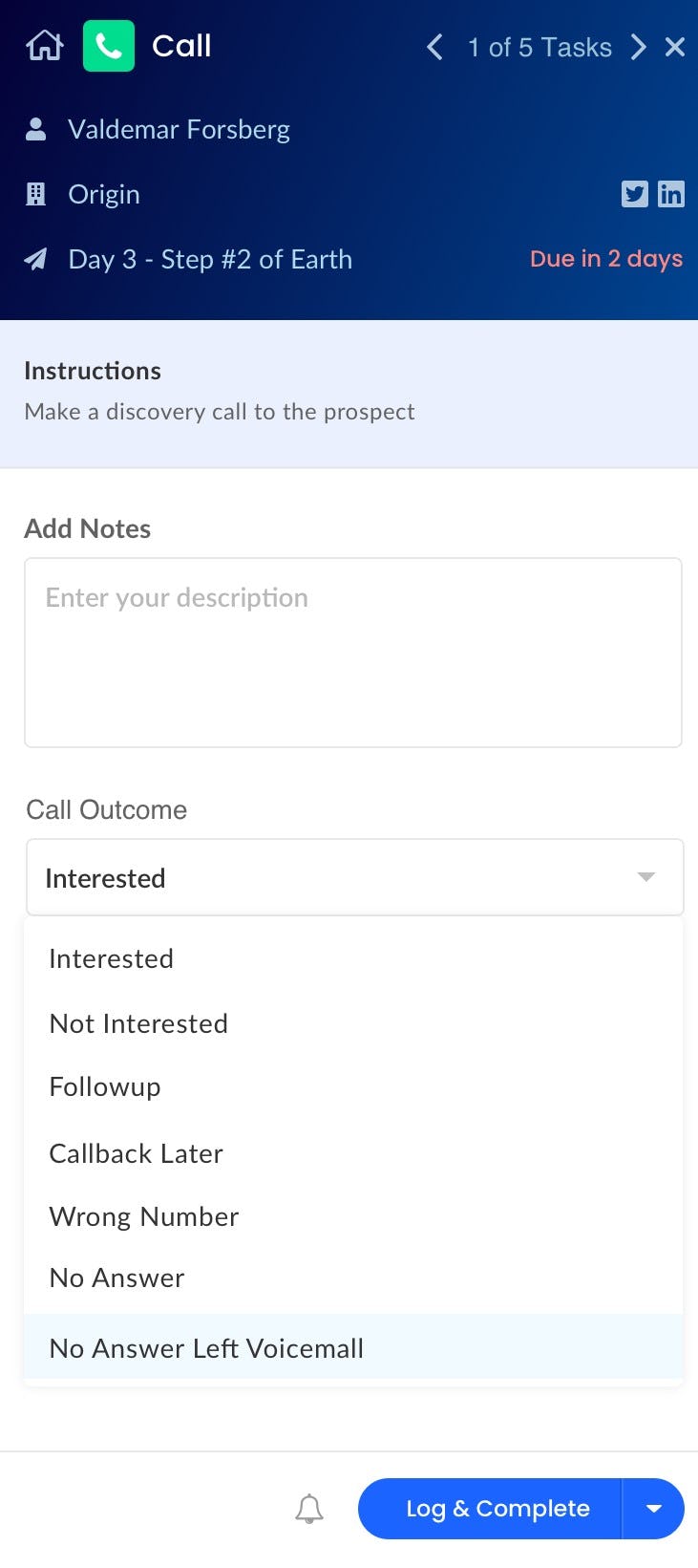Screen dimensions: 698x1568
Task: Focus the Add Notes description field
Action: [353, 652]
